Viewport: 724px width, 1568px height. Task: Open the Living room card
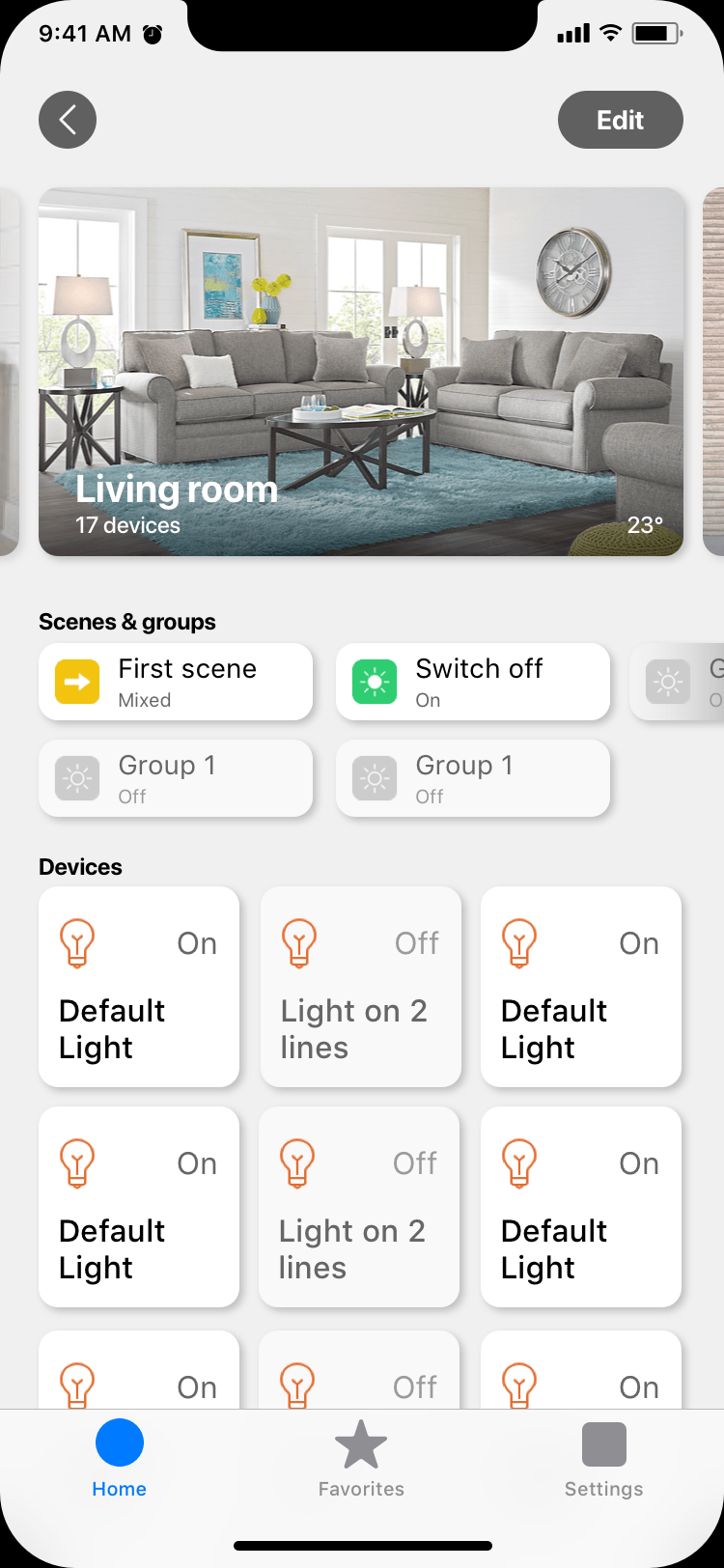pos(361,372)
